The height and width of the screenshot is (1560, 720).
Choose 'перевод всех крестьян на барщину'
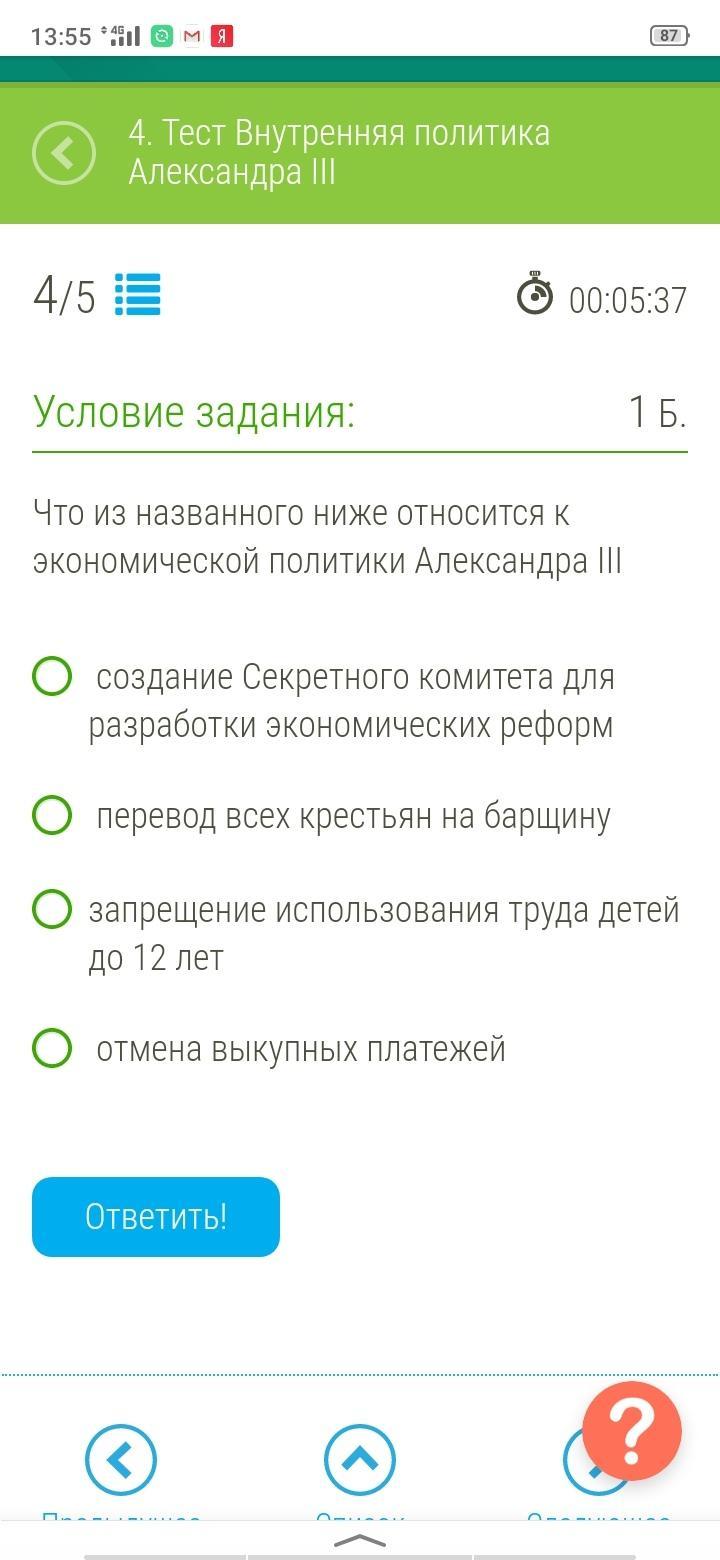coord(52,816)
